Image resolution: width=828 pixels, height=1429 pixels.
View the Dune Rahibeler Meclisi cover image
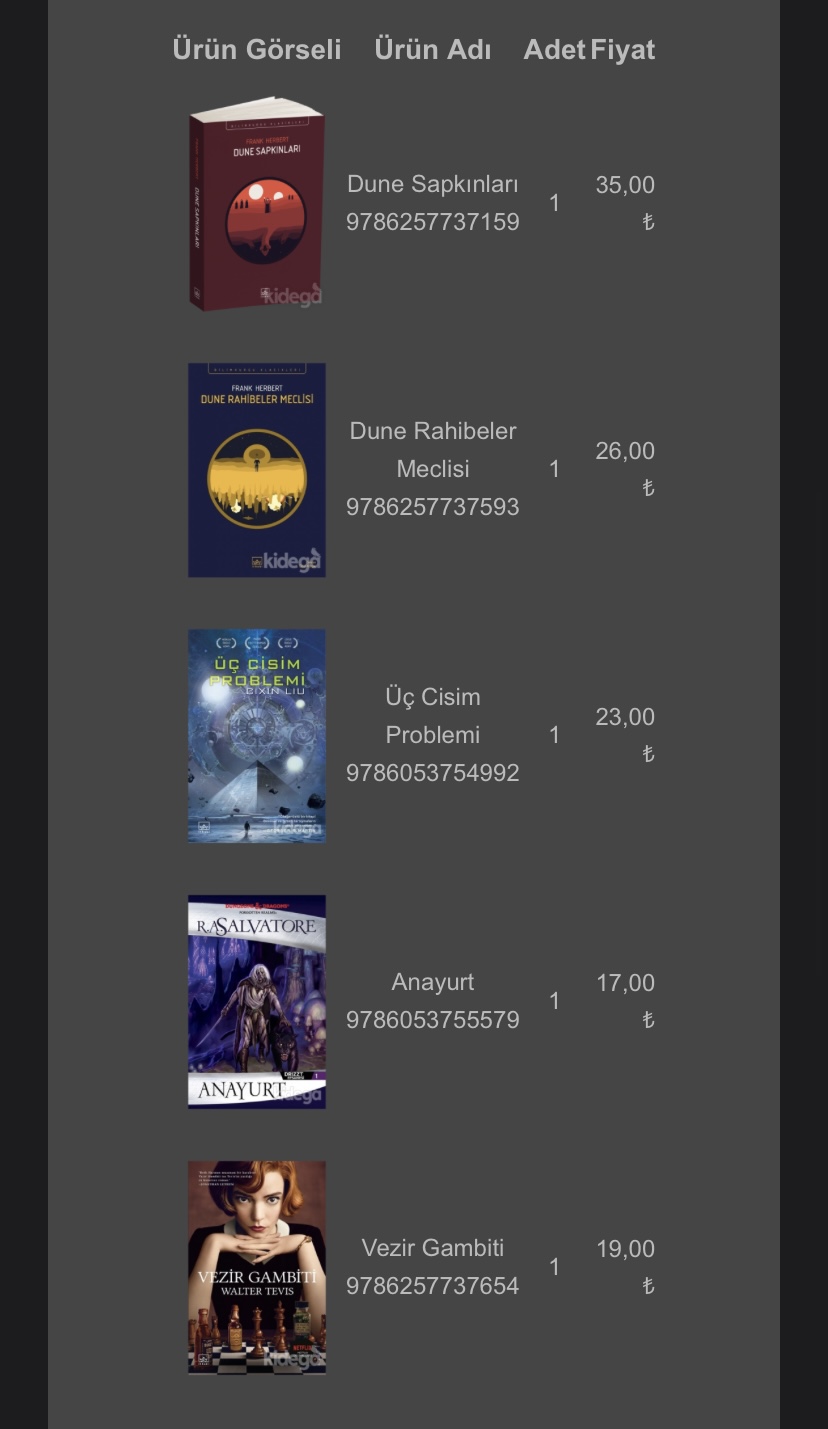[x=256, y=470]
